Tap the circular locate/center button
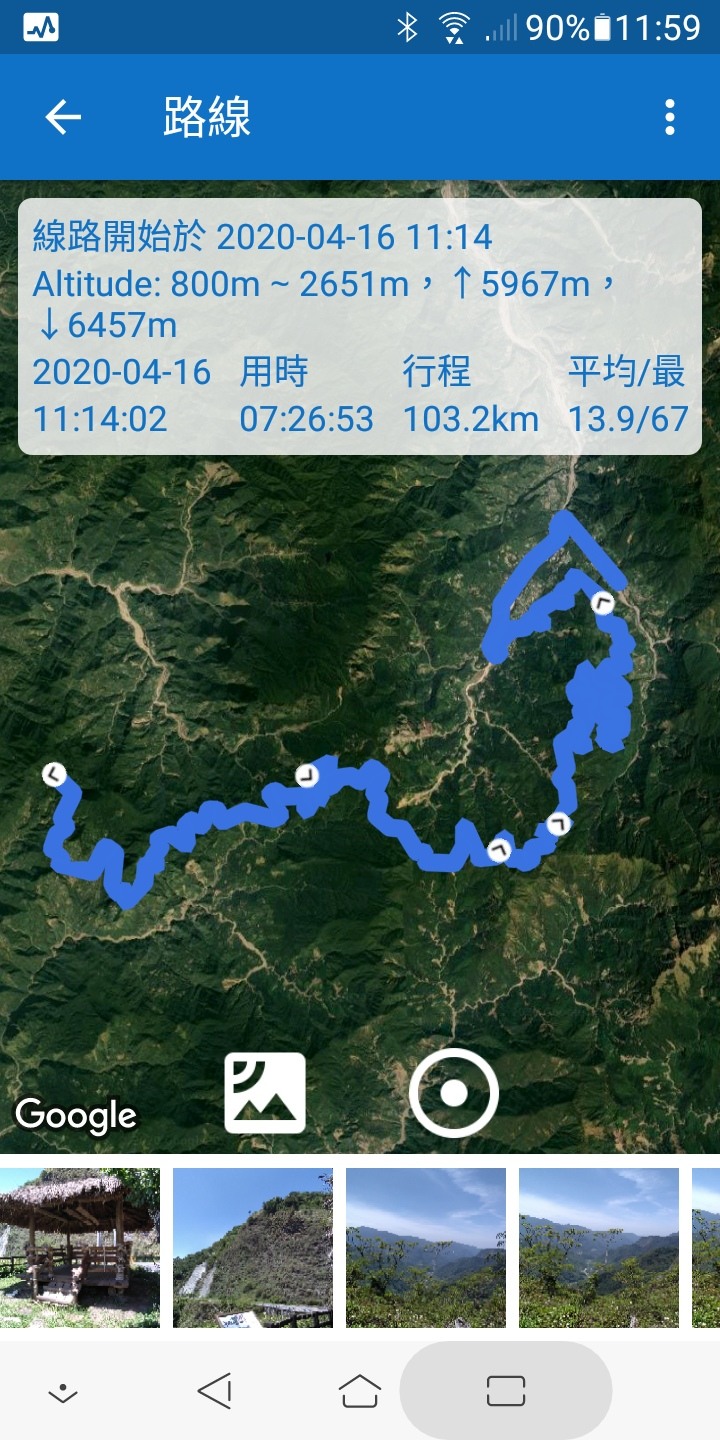The height and width of the screenshot is (1440, 720). click(453, 1093)
